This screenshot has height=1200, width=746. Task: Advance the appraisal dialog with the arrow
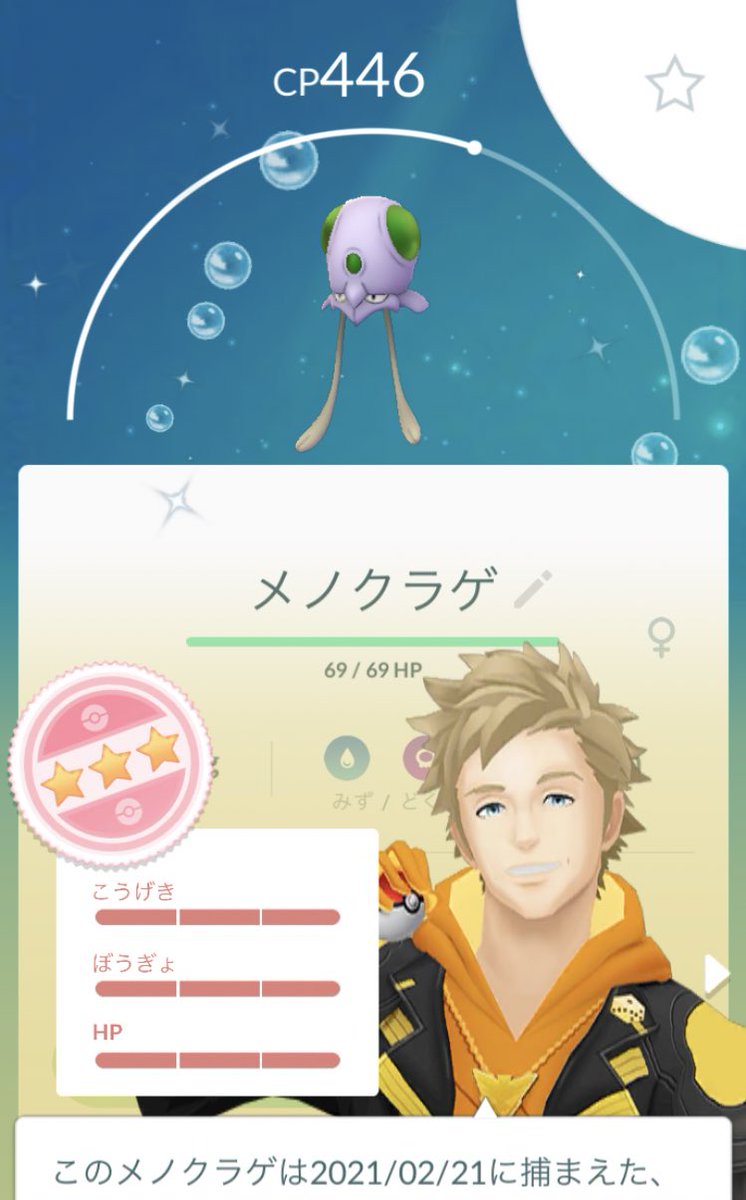pos(717,974)
